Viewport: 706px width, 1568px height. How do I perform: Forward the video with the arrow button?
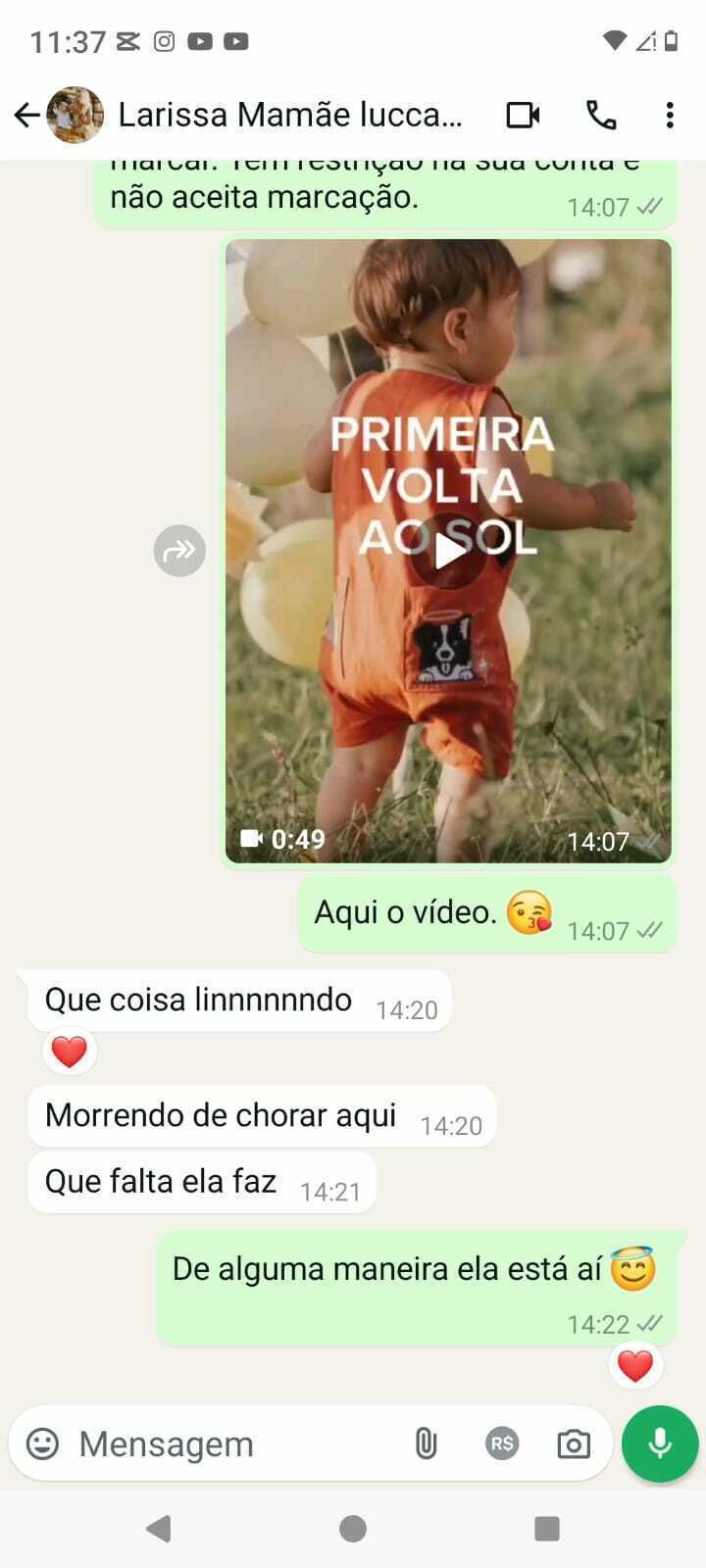(179, 550)
